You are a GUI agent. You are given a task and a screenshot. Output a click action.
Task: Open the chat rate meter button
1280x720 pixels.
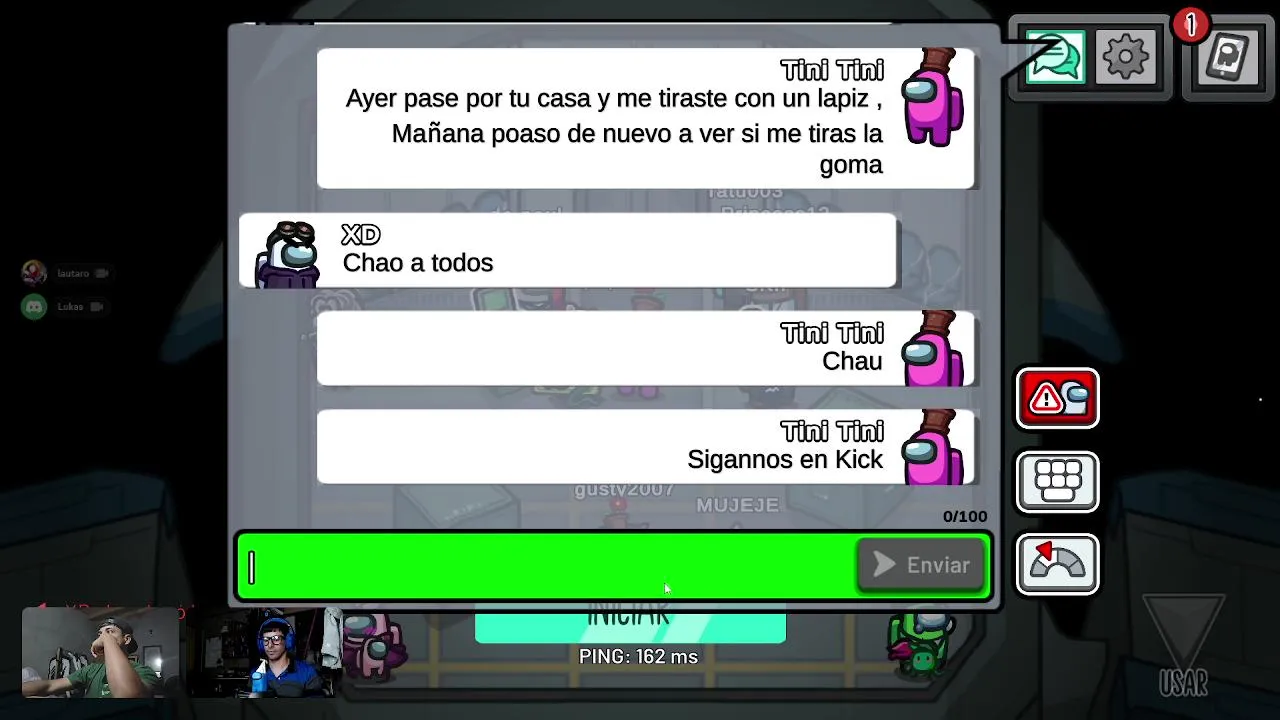pos(1057,565)
